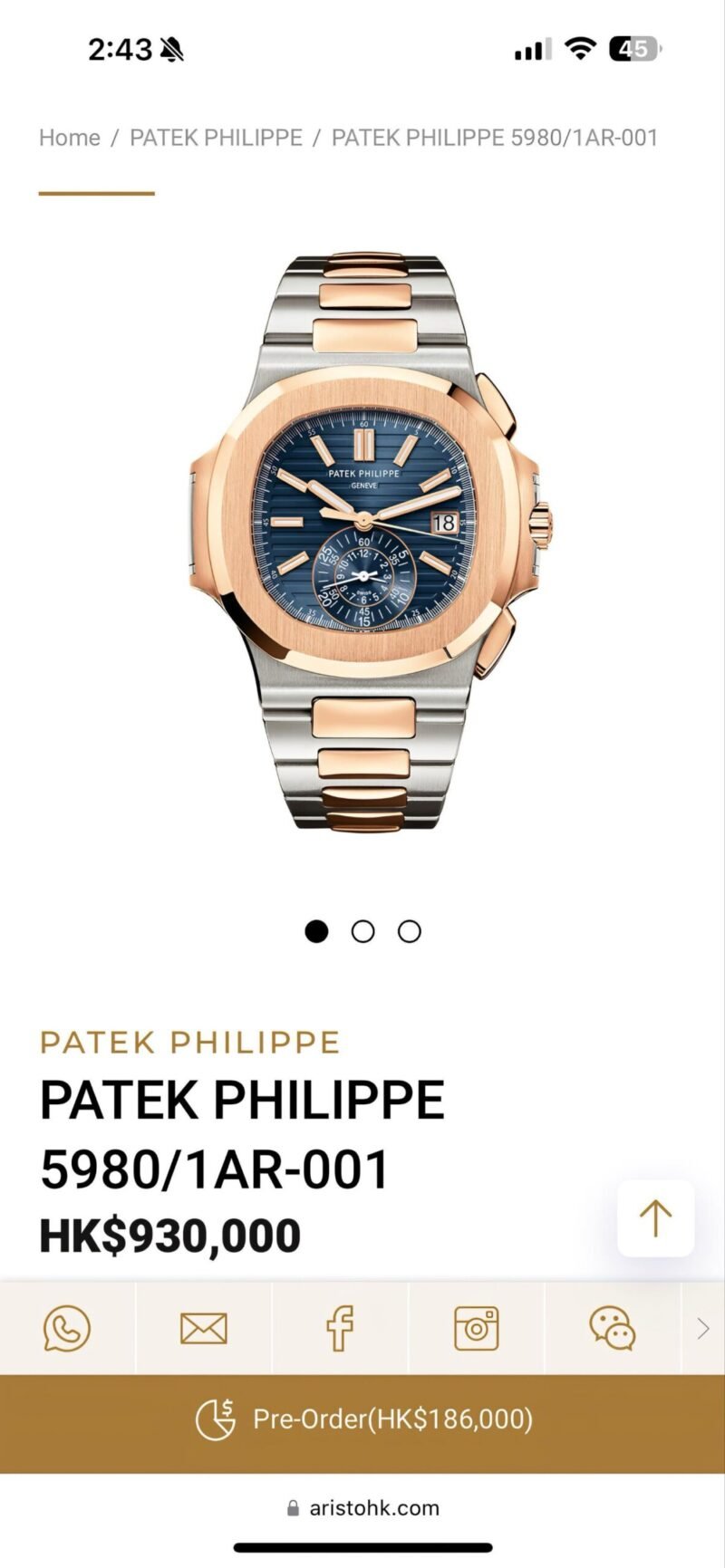Select the third image carousel dot
The height and width of the screenshot is (1568, 725).
pyautogui.click(x=410, y=931)
